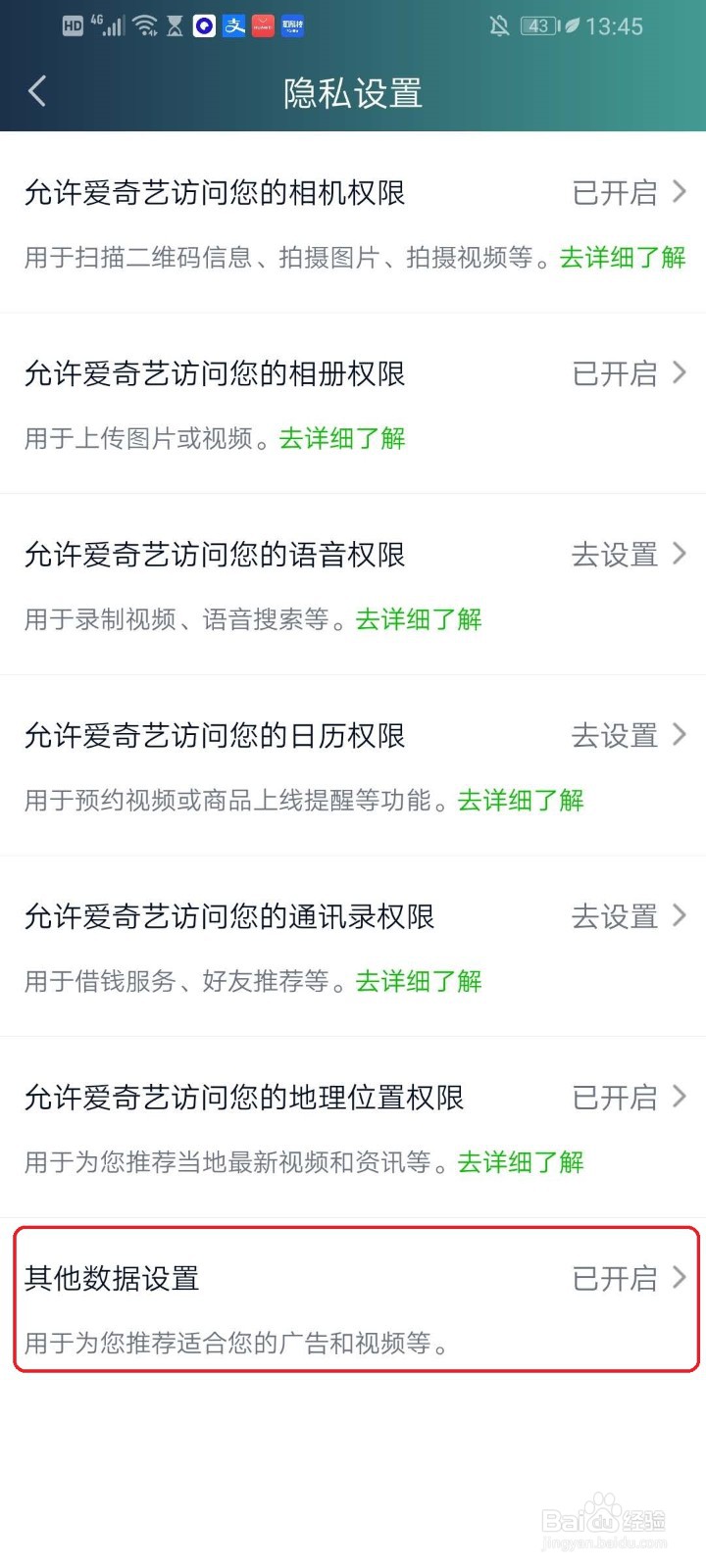
Task: Tap the WiFi signal icon
Action: tap(144, 25)
